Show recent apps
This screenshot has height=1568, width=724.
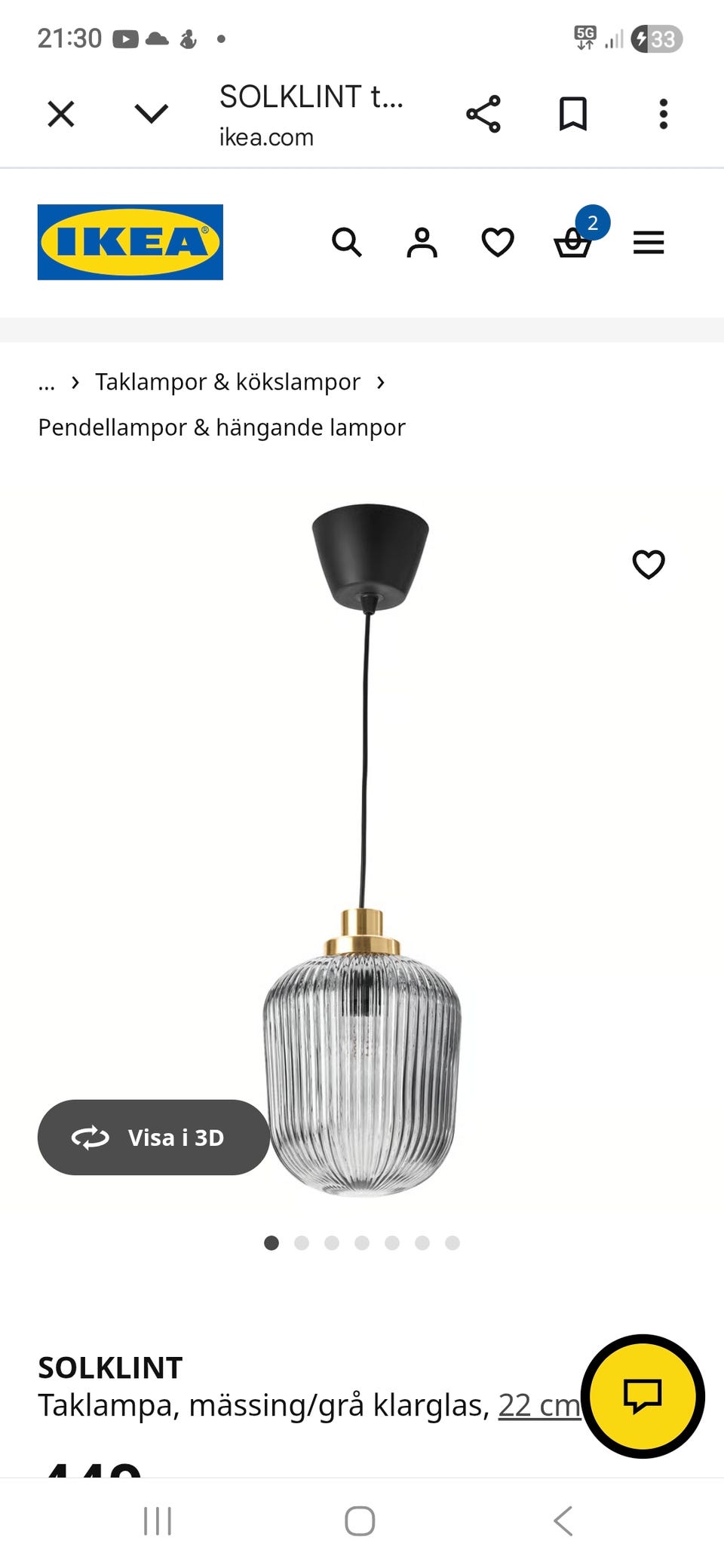(x=158, y=1521)
